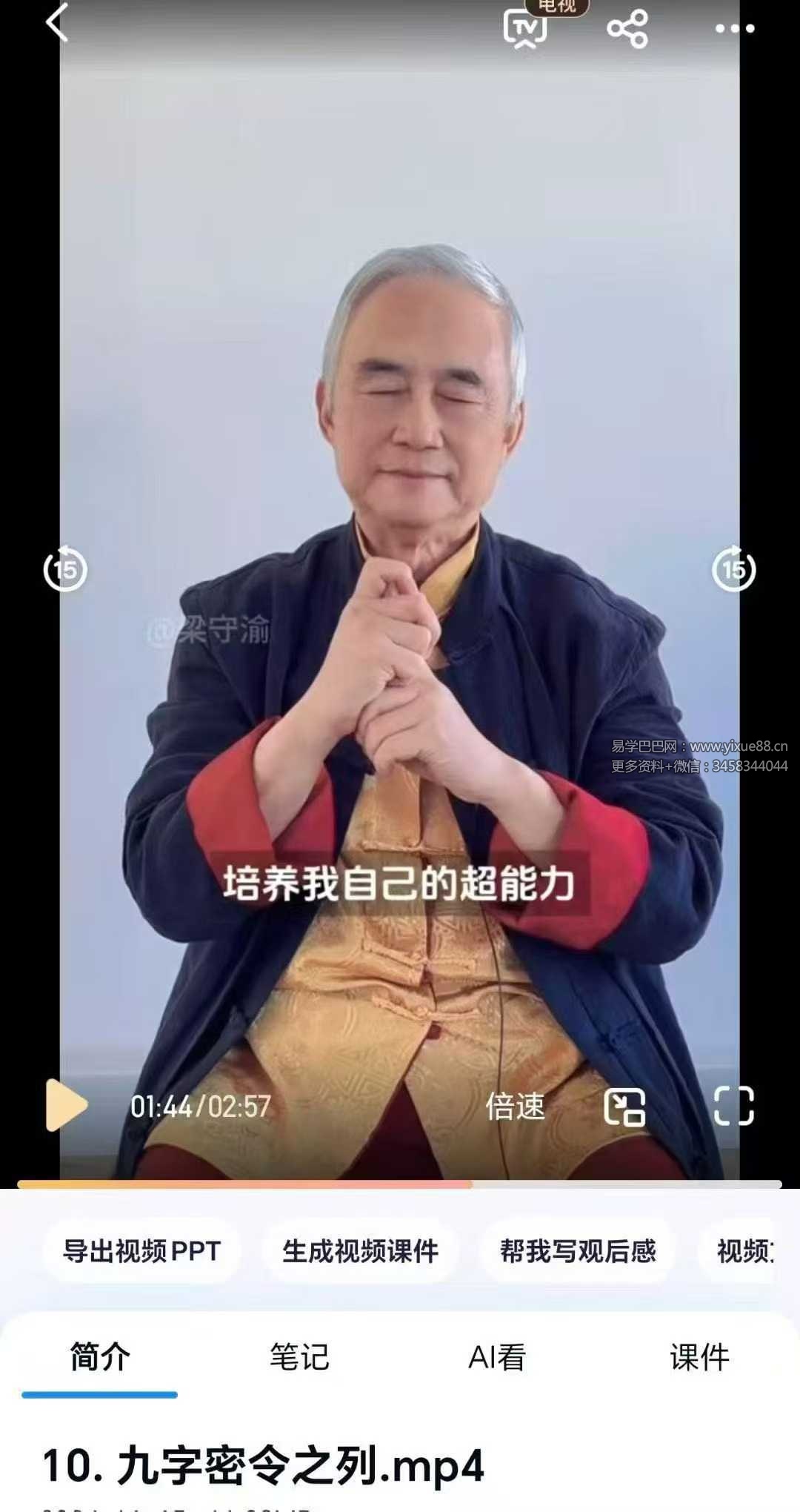Viewport: 800px width, 1512px height.
Task: Tap the 生成视频课件 chip
Action: pyautogui.click(x=360, y=1251)
